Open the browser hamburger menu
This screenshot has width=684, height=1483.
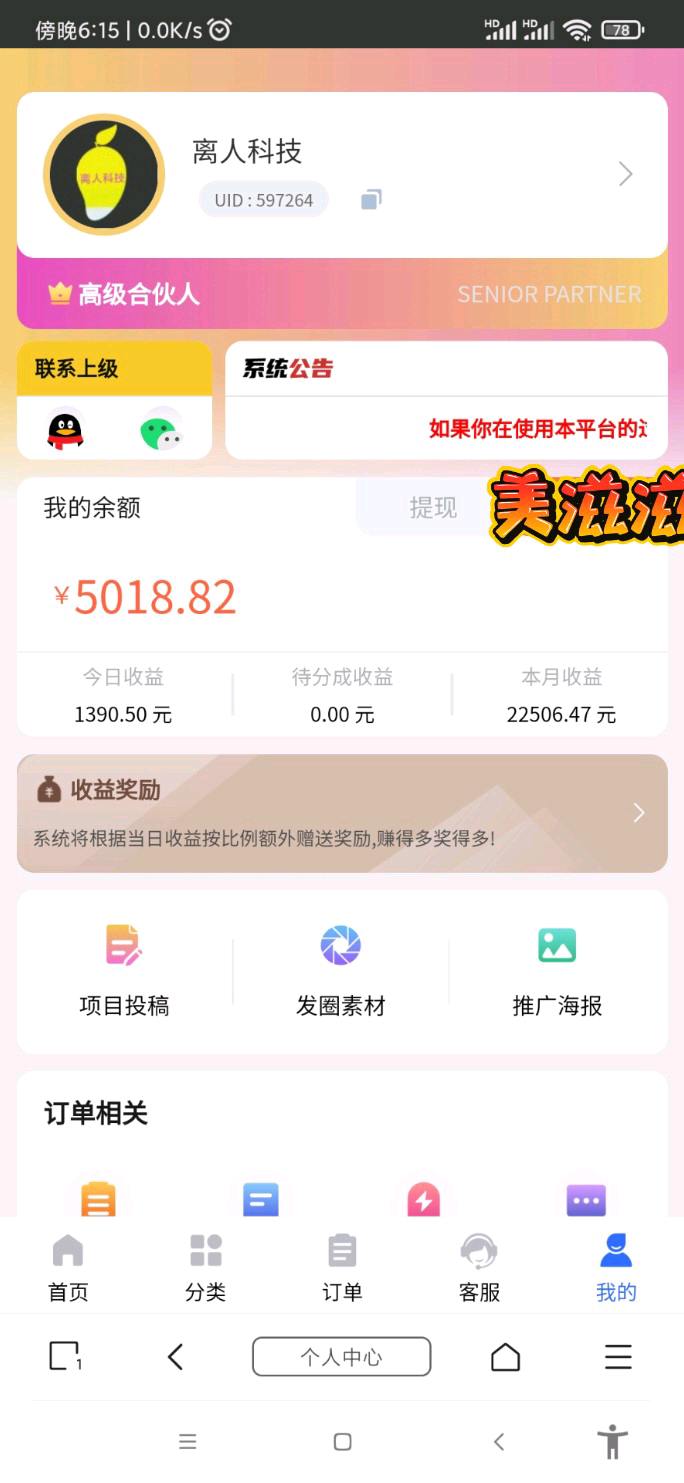(x=618, y=1357)
